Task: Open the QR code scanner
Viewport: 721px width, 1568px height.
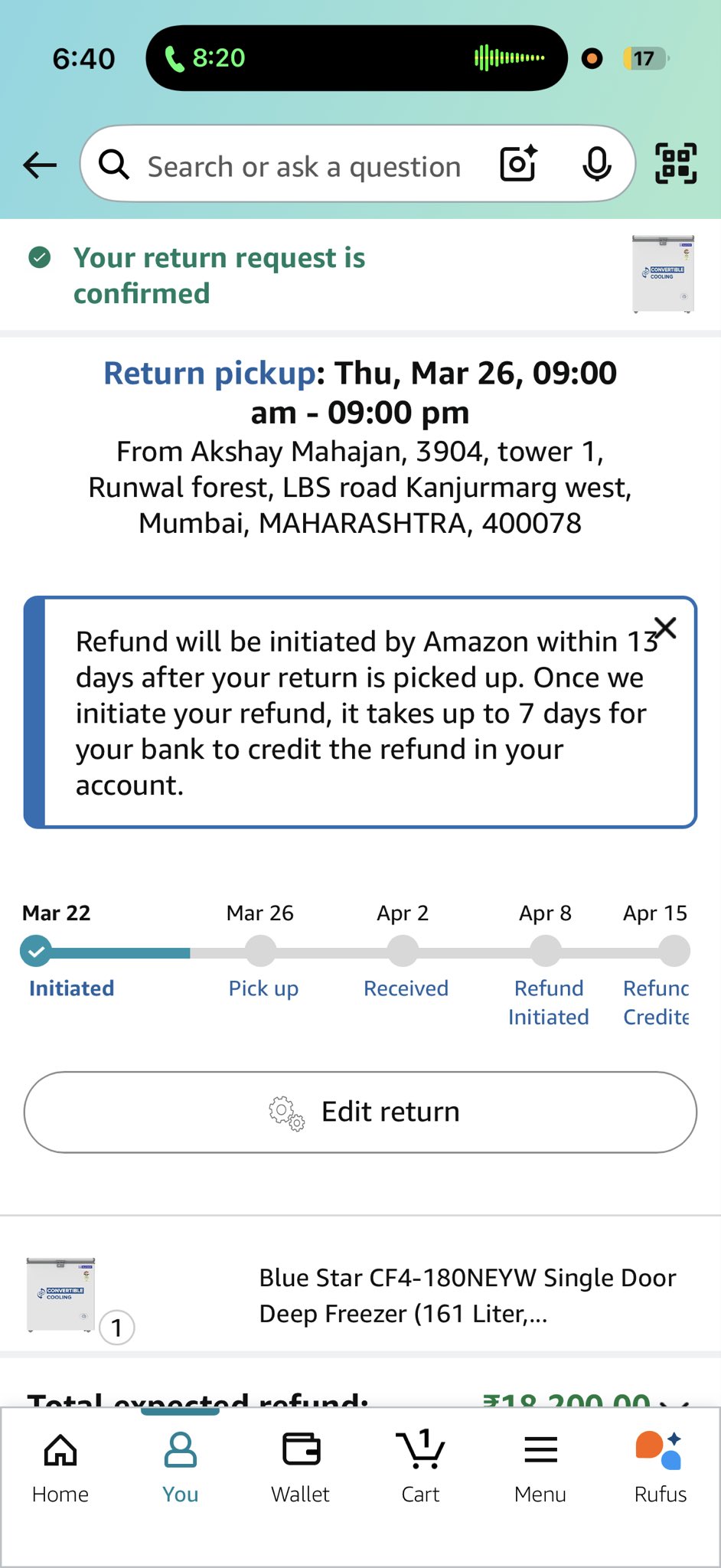Action: pyautogui.click(x=676, y=164)
